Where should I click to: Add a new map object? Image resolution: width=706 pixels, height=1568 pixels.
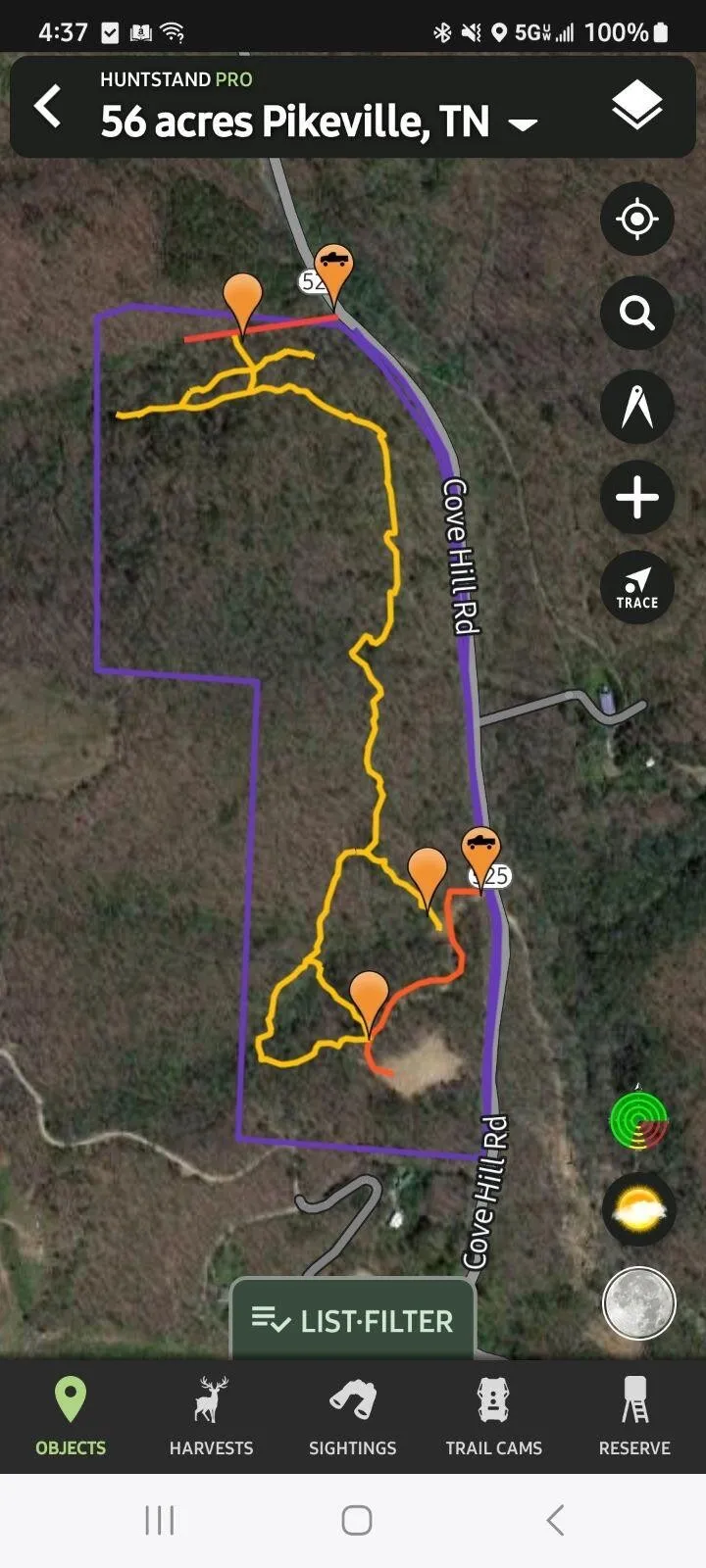(x=637, y=498)
